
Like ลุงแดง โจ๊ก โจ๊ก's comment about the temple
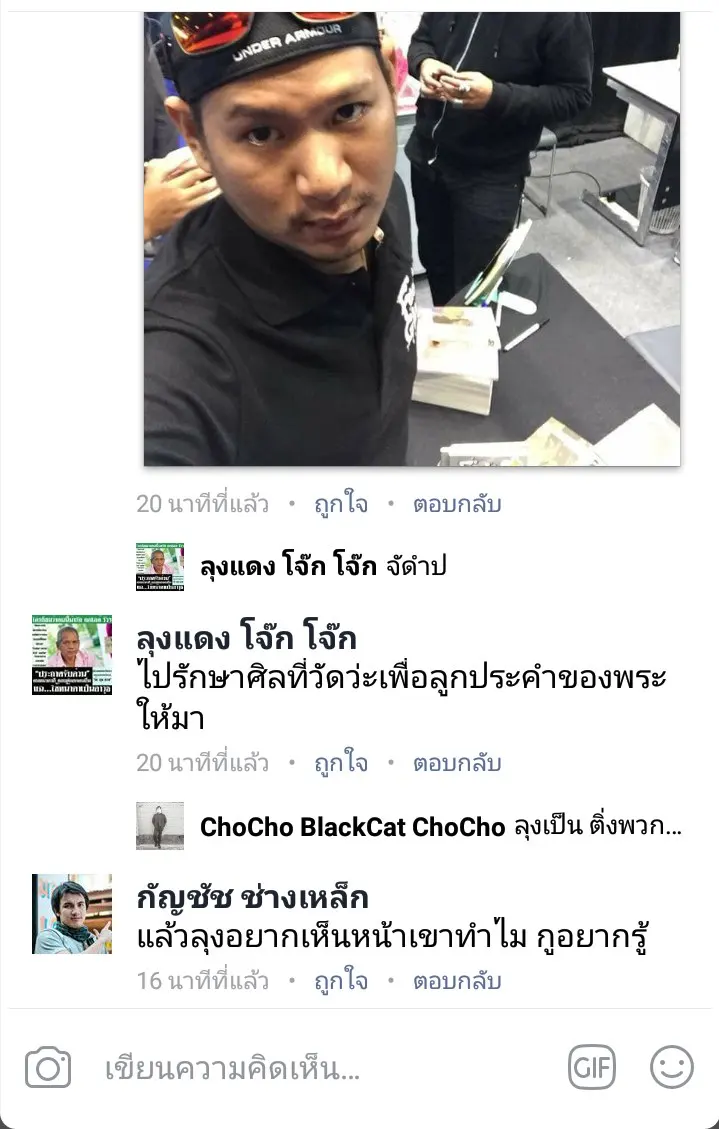click(x=340, y=764)
